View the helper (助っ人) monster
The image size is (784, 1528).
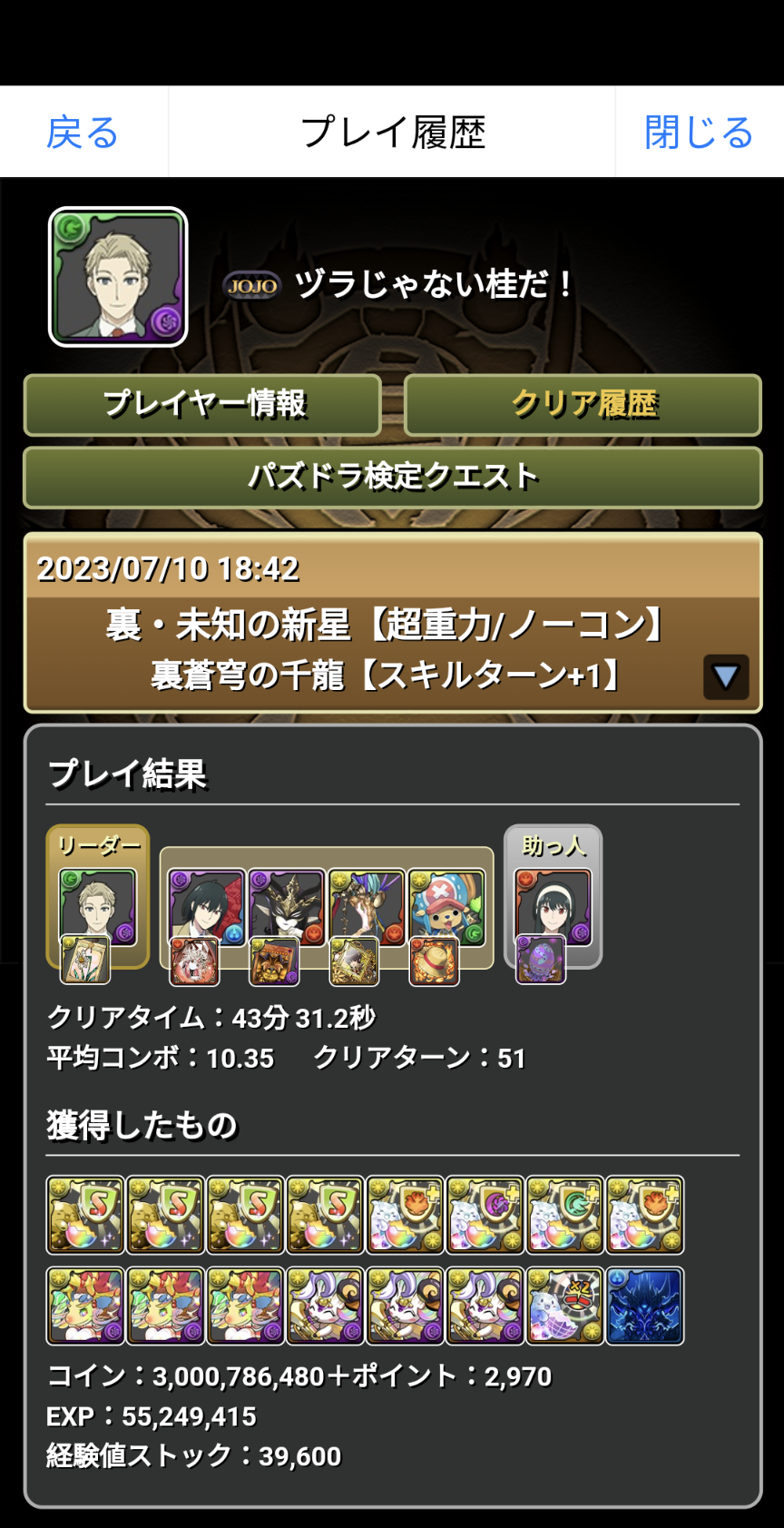click(553, 907)
